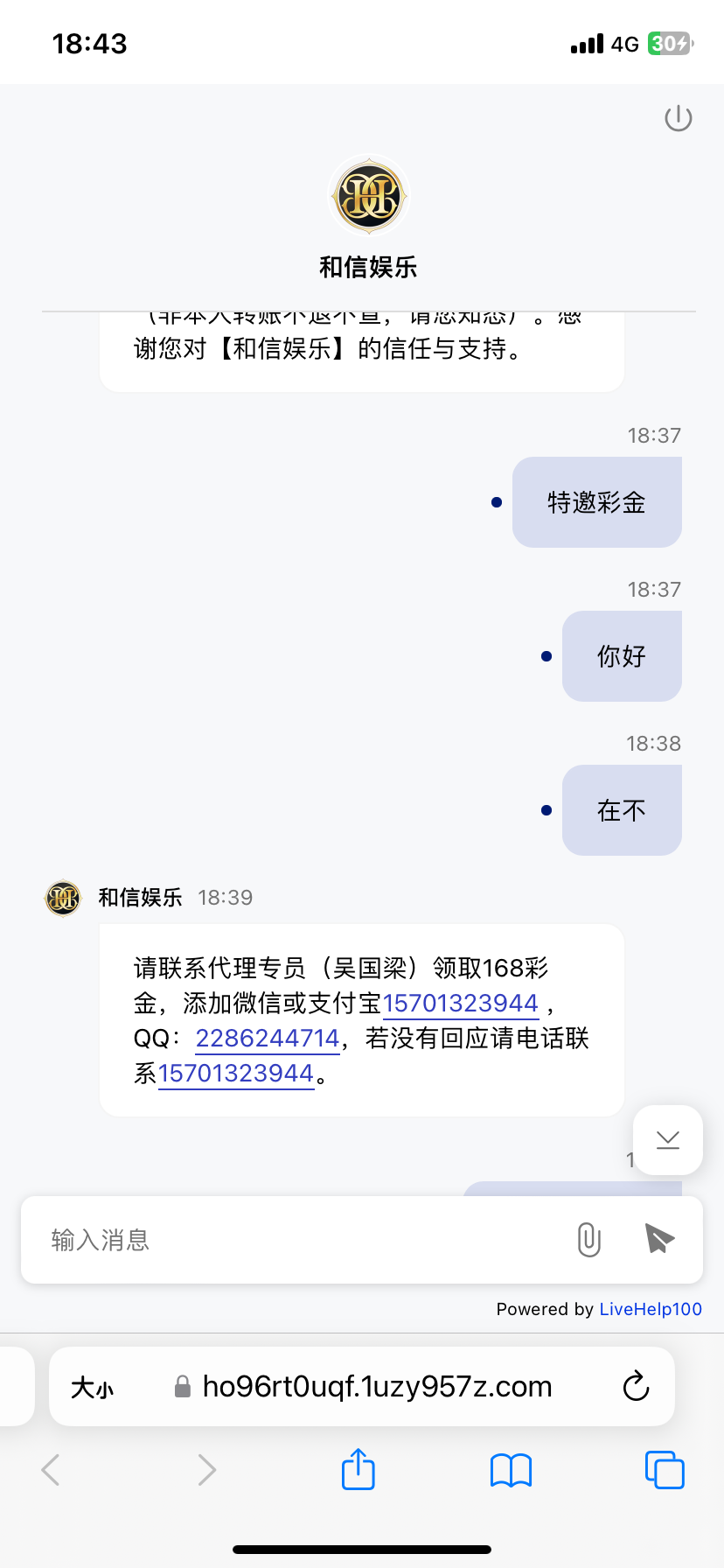
Task: Show all open Safari tabs
Action: 665,1469
